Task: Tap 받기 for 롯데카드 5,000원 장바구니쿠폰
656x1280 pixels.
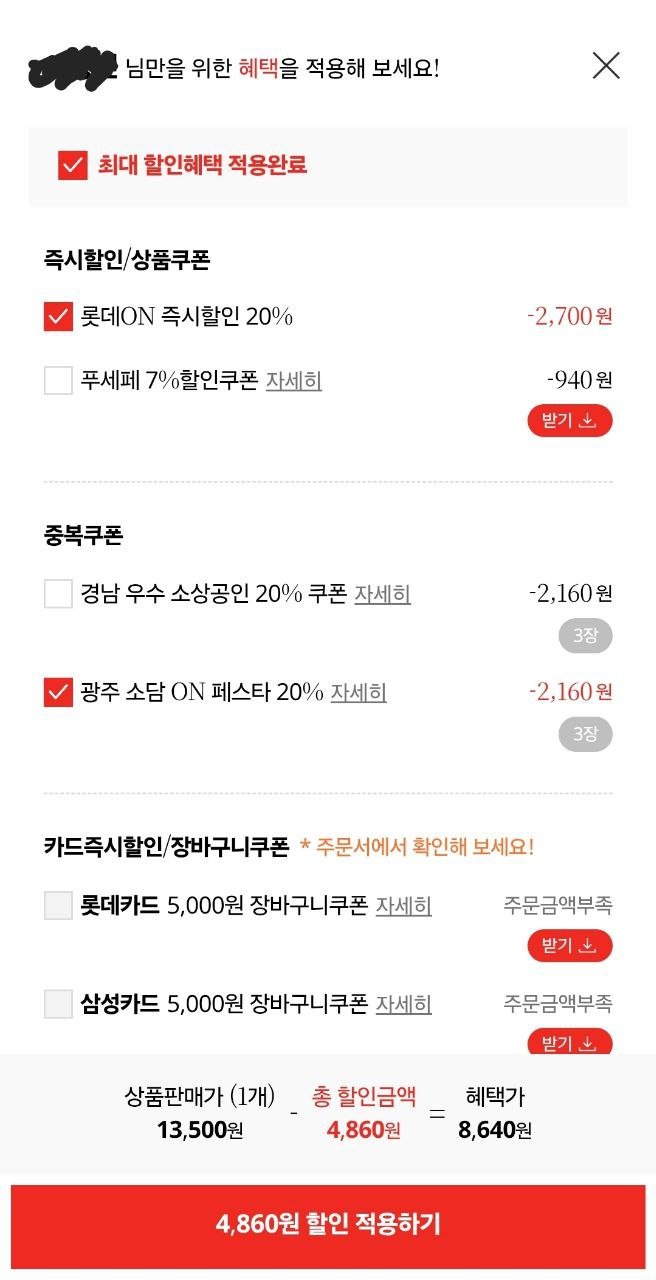Action: point(569,945)
